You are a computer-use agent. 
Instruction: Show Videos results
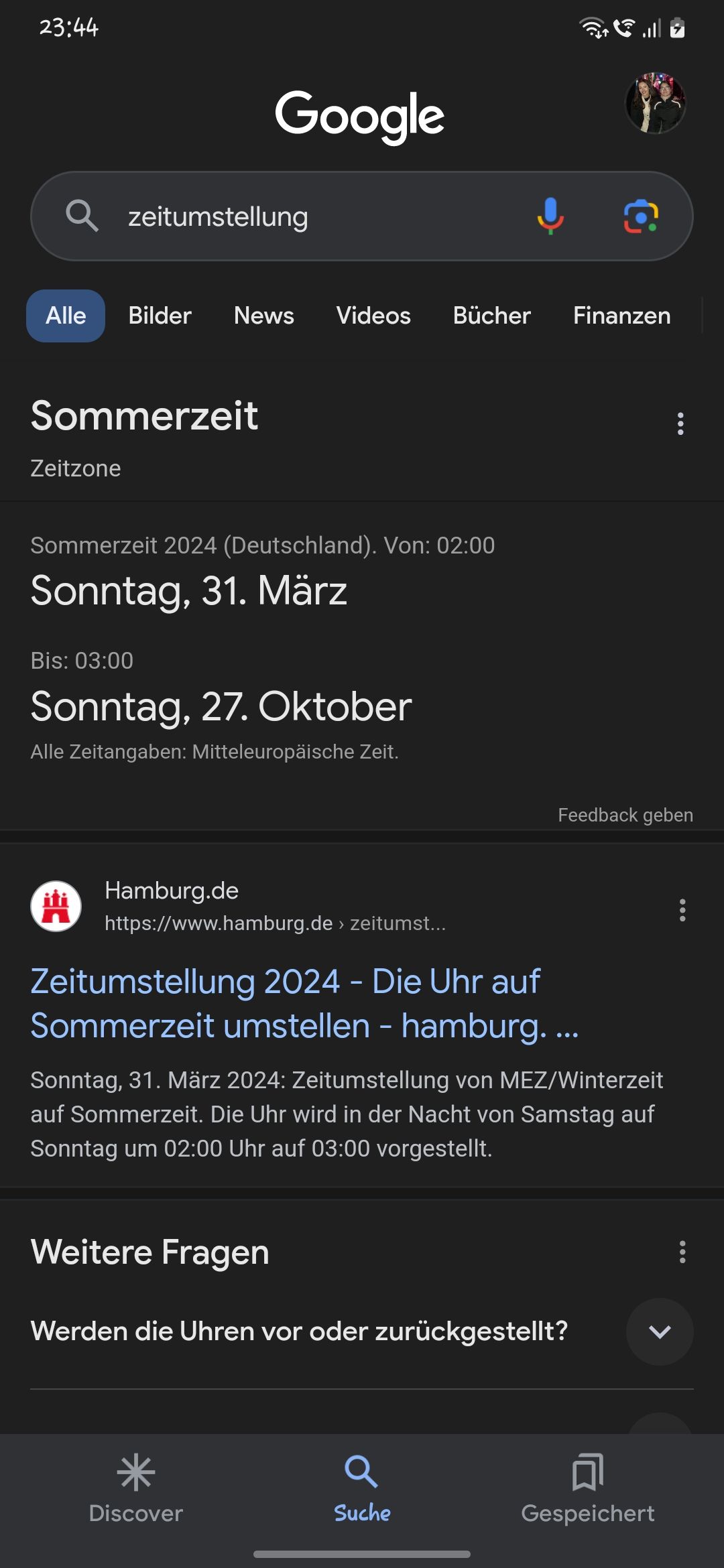tap(373, 316)
